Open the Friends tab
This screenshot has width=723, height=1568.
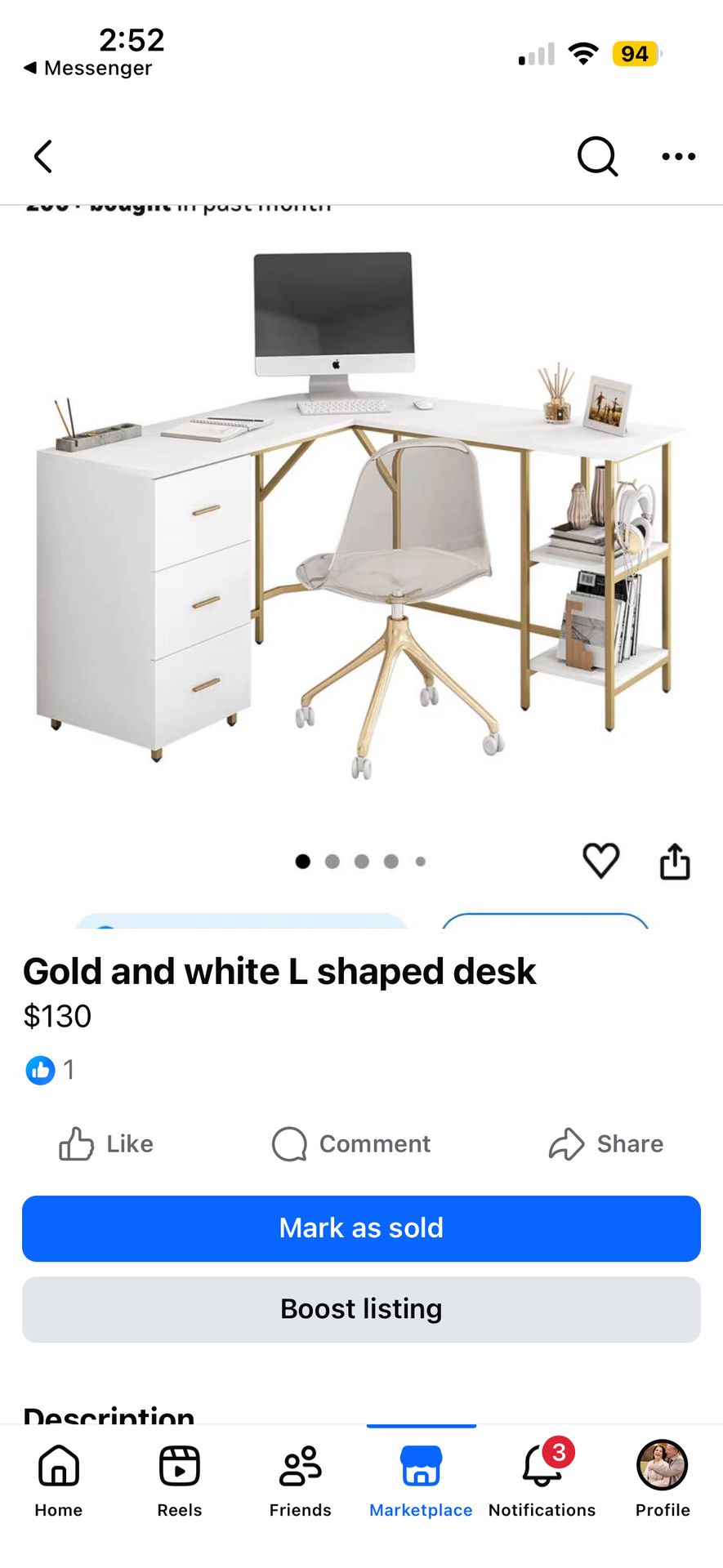300,1480
